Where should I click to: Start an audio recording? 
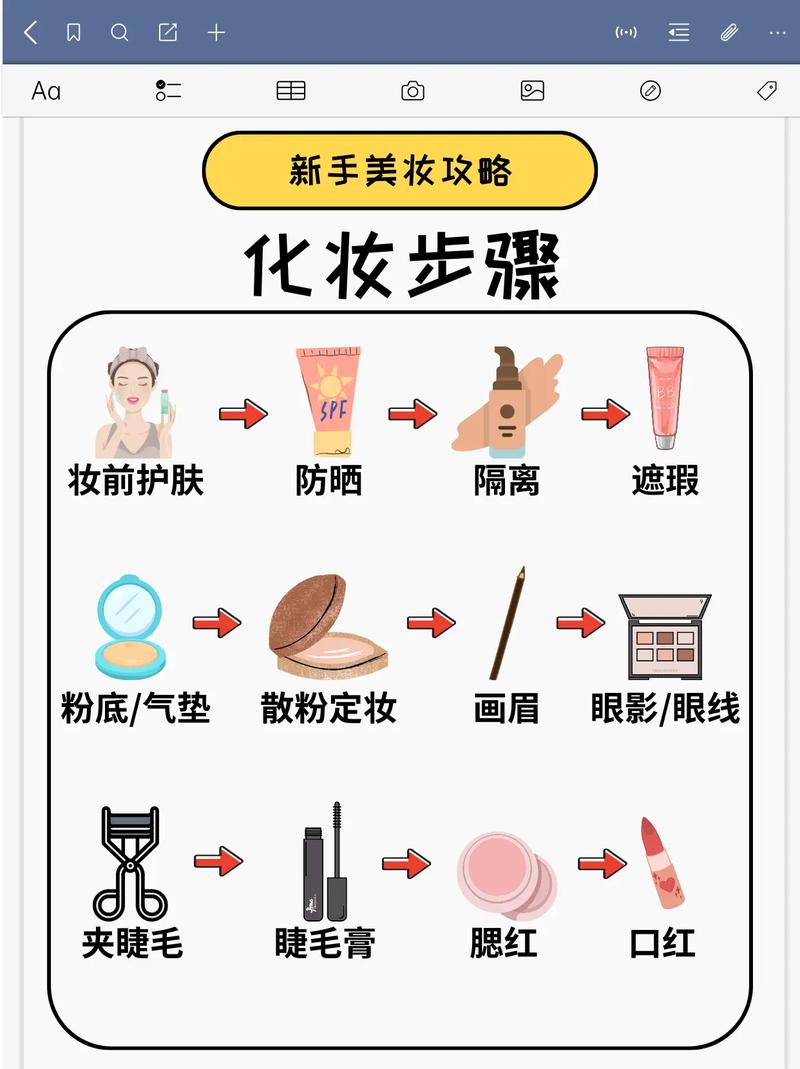(627, 32)
